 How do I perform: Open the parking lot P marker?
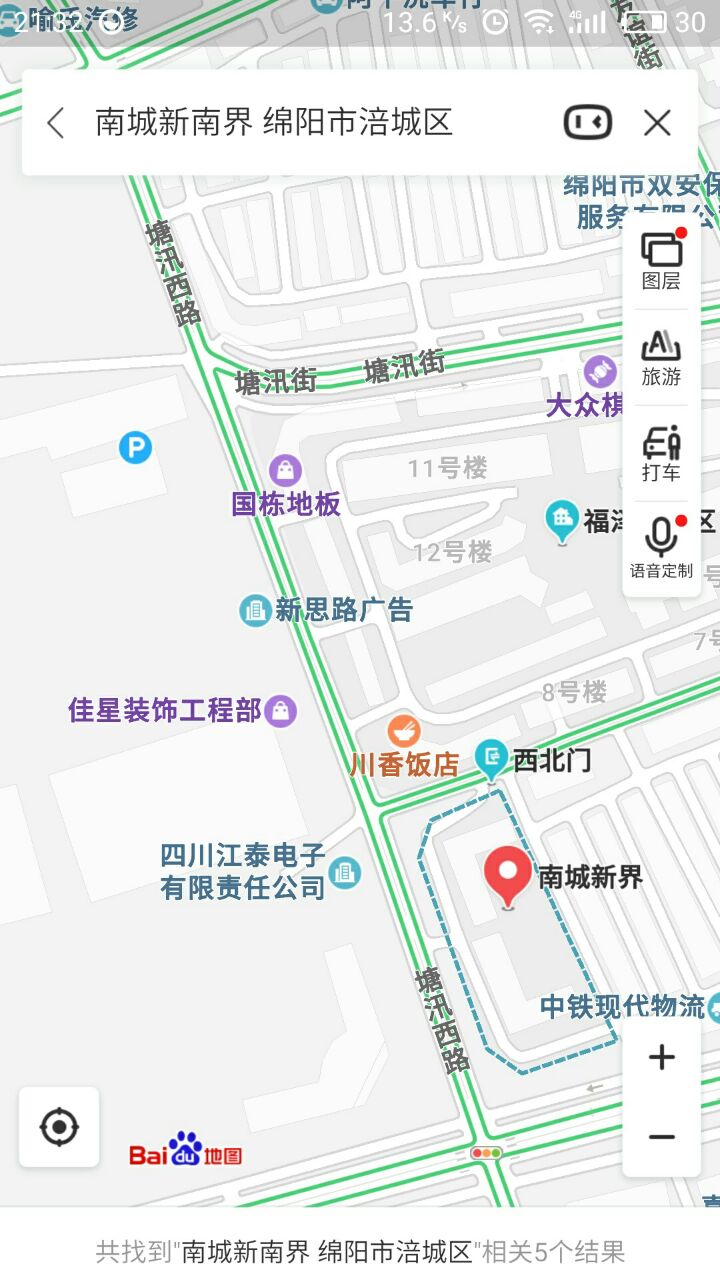pos(135,447)
